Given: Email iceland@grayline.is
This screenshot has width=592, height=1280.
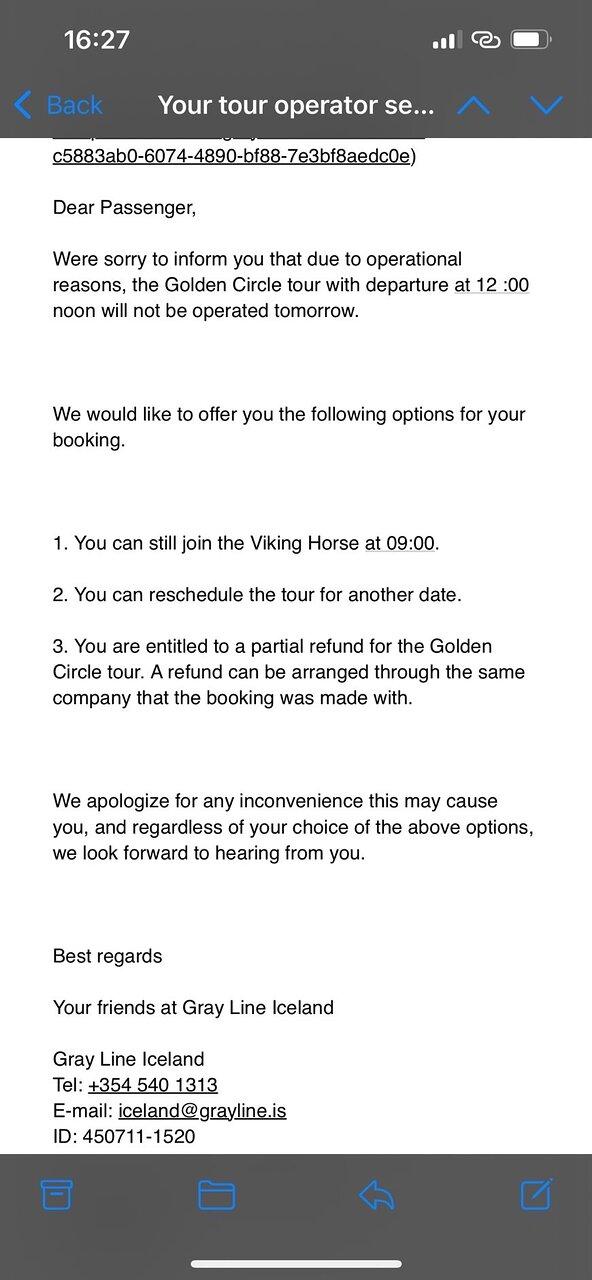Looking at the screenshot, I should (x=202, y=1111).
